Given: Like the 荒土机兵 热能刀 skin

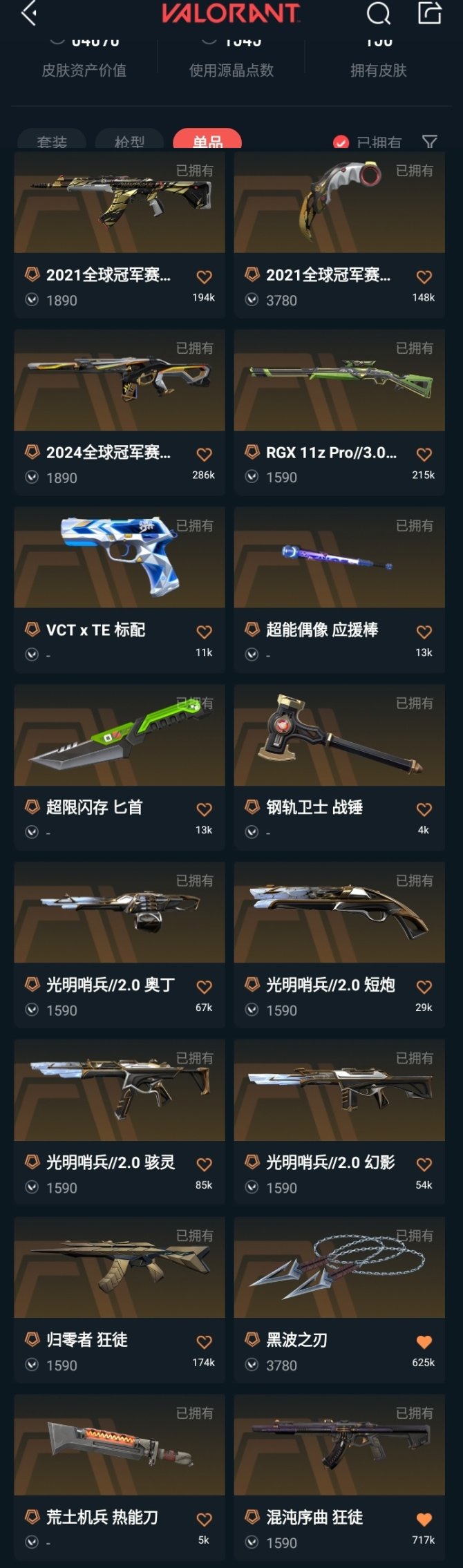Looking at the screenshot, I should 204,1520.
